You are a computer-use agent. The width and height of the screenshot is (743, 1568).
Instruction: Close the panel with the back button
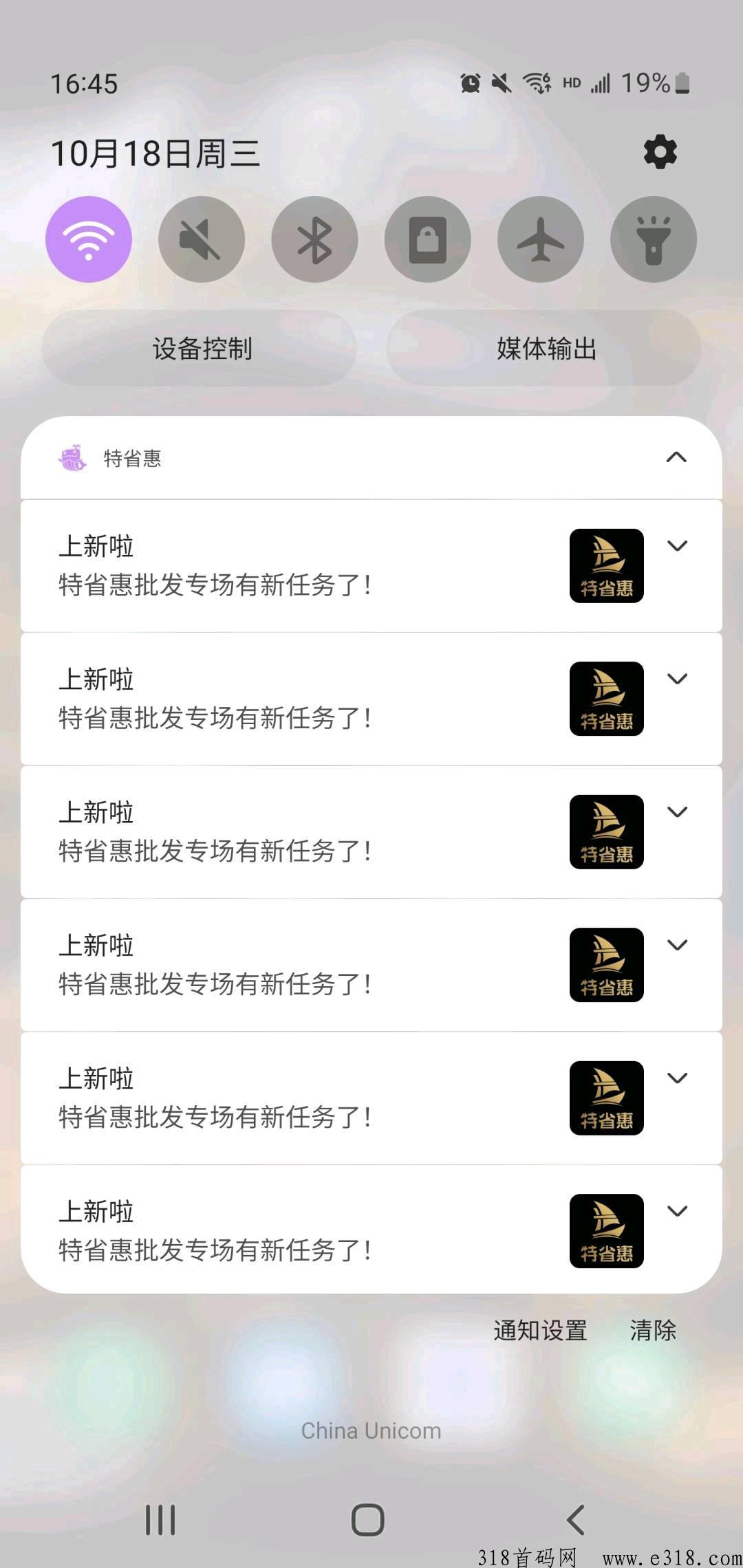[575, 1519]
